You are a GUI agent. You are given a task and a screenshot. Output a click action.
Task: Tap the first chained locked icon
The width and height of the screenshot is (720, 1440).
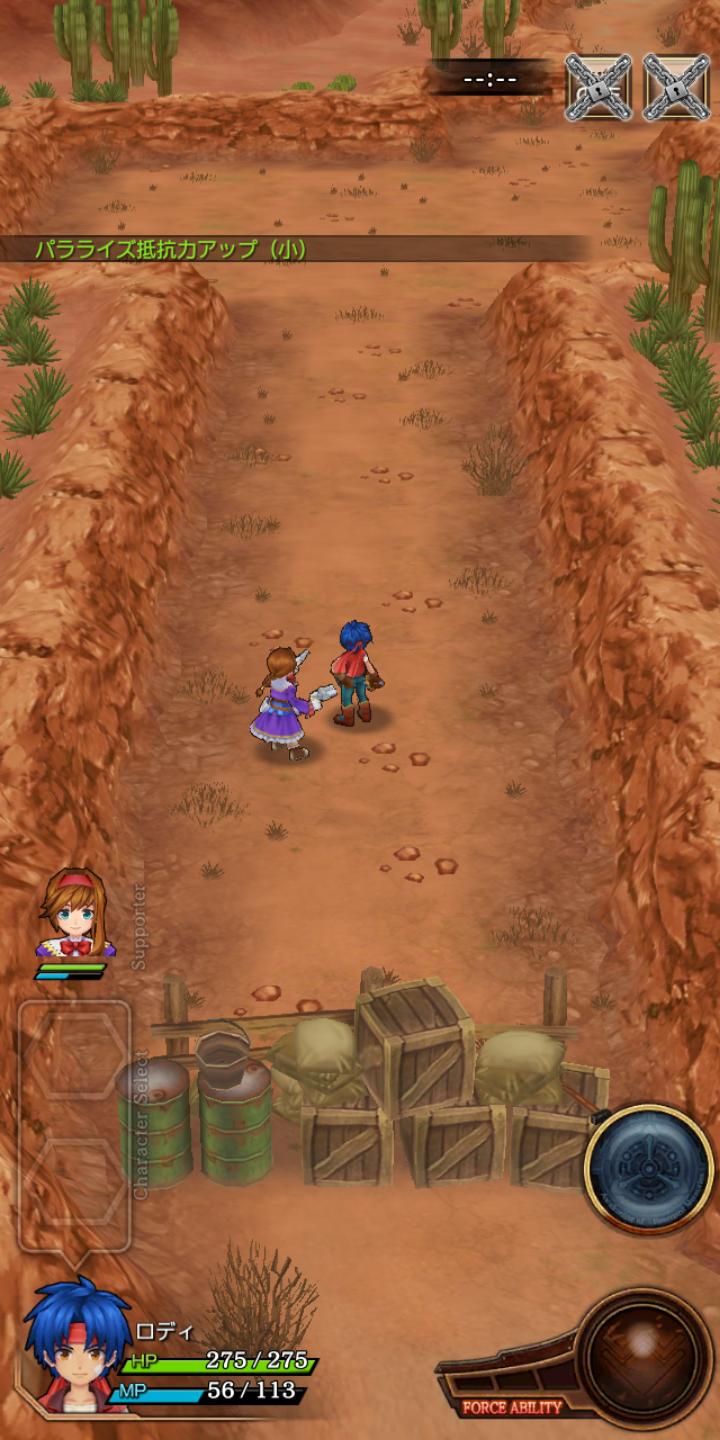[x=599, y=87]
